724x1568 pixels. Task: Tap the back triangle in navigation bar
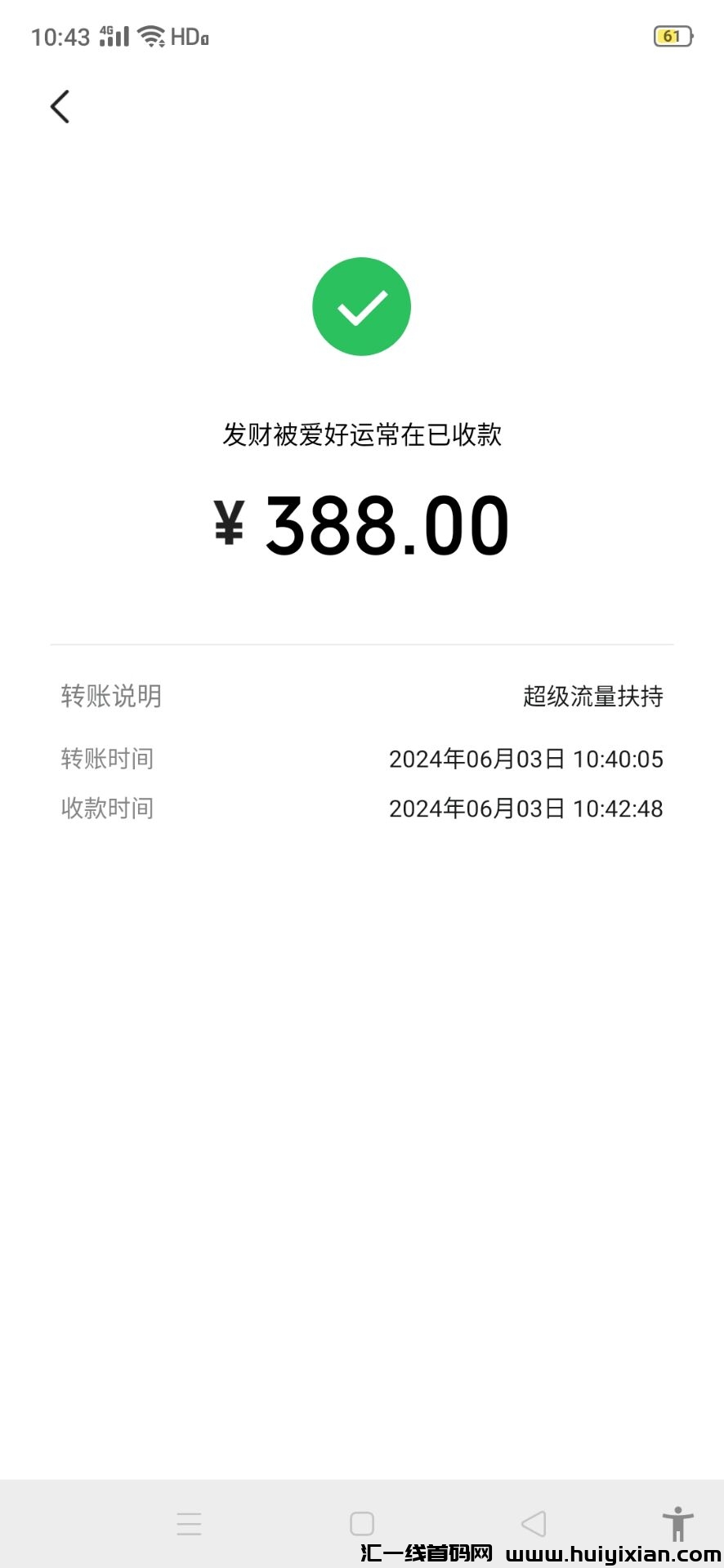pos(535,1522)
